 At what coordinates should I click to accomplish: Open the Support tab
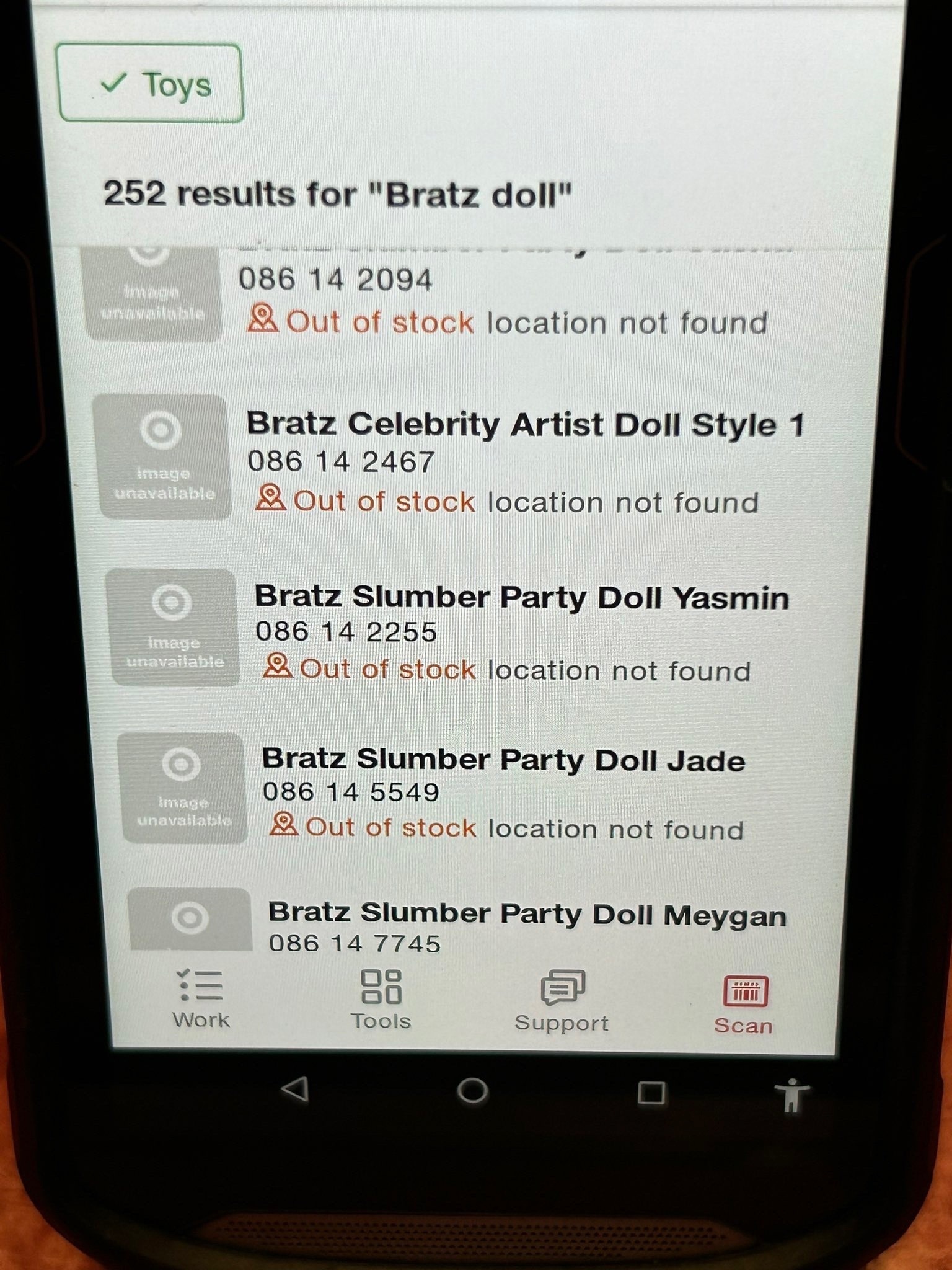click(562, 1001)
